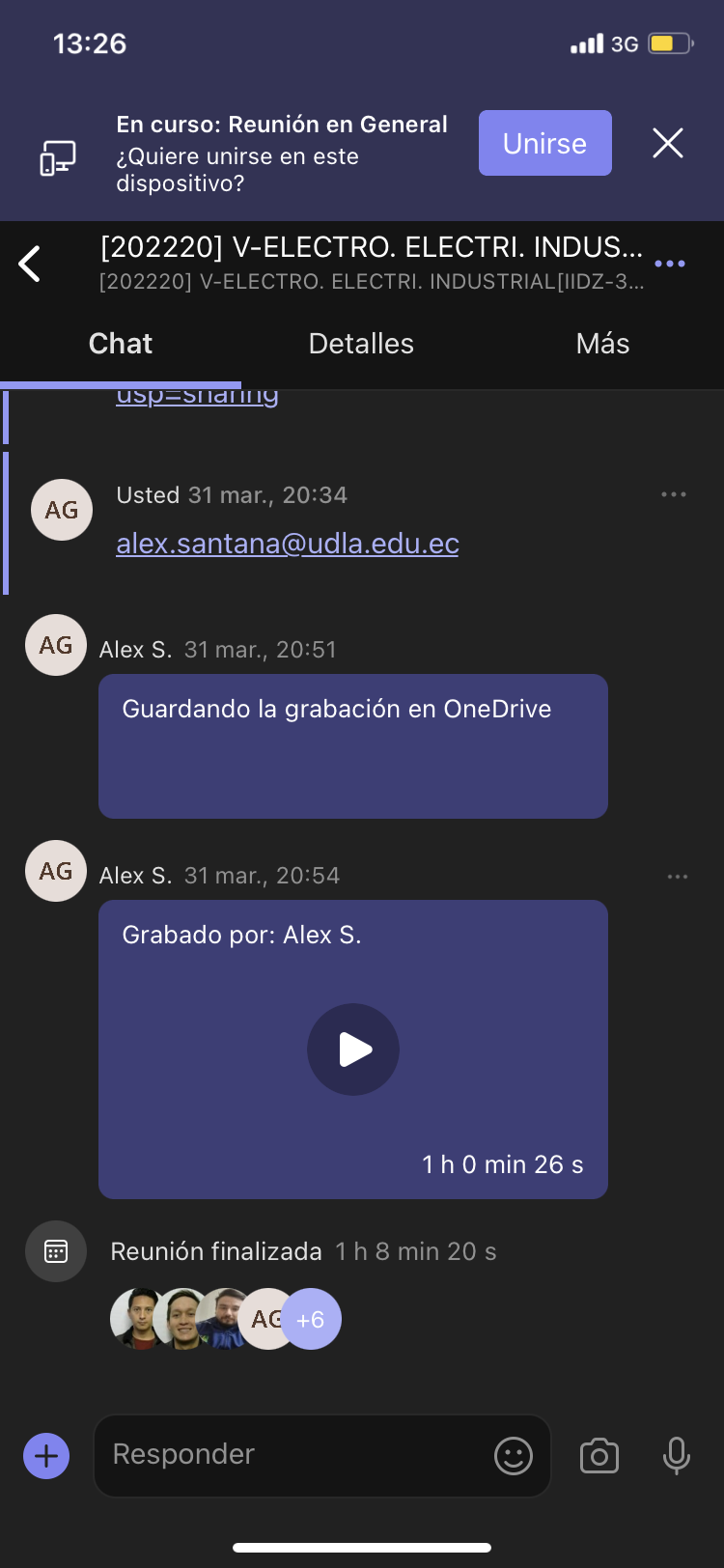This screenshot has width=724, height=1568.
Task: Open the plus attachment menu
Action: [x=46, y=1455]
